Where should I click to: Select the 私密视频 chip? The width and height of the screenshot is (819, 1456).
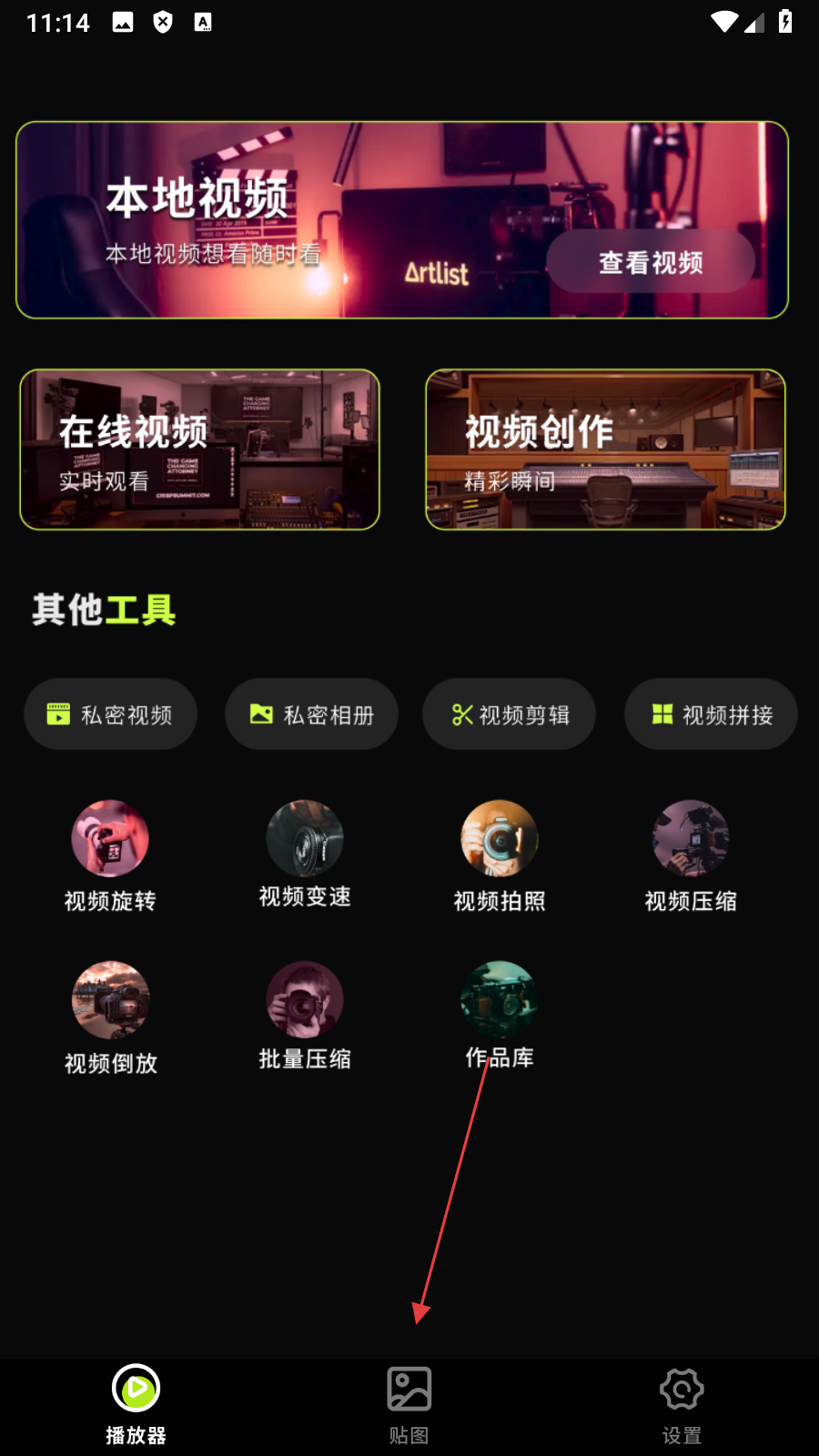(110, 714)
